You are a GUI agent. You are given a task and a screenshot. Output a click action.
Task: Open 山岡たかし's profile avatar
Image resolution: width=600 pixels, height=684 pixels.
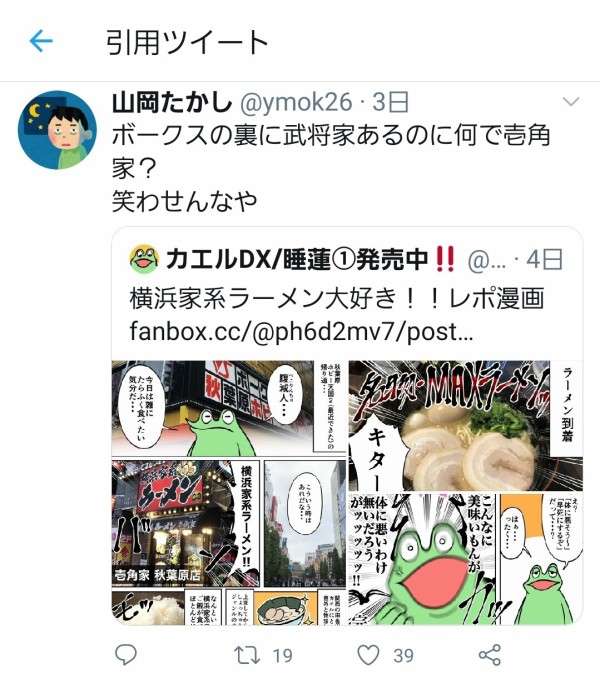tap(58, 130)
